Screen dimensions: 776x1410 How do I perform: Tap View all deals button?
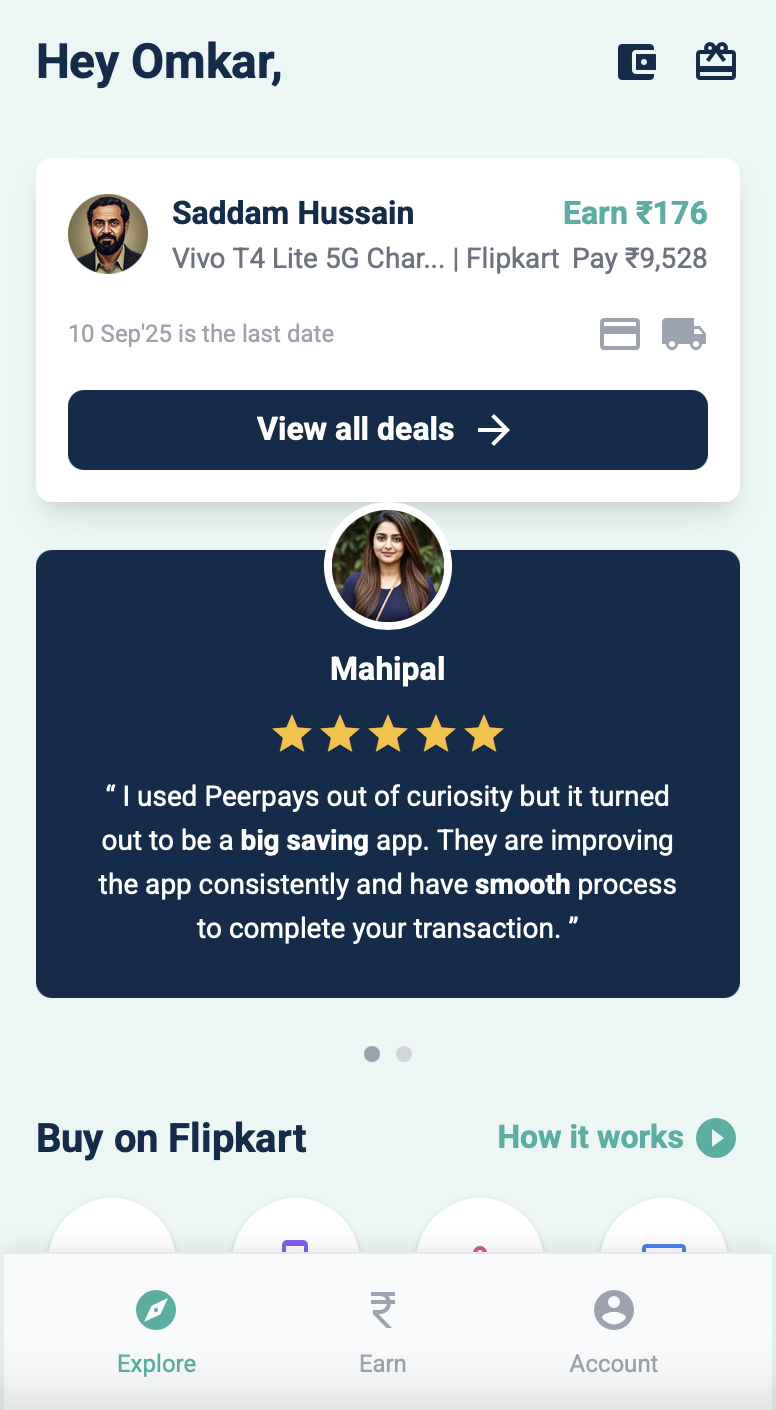point(387,430)
